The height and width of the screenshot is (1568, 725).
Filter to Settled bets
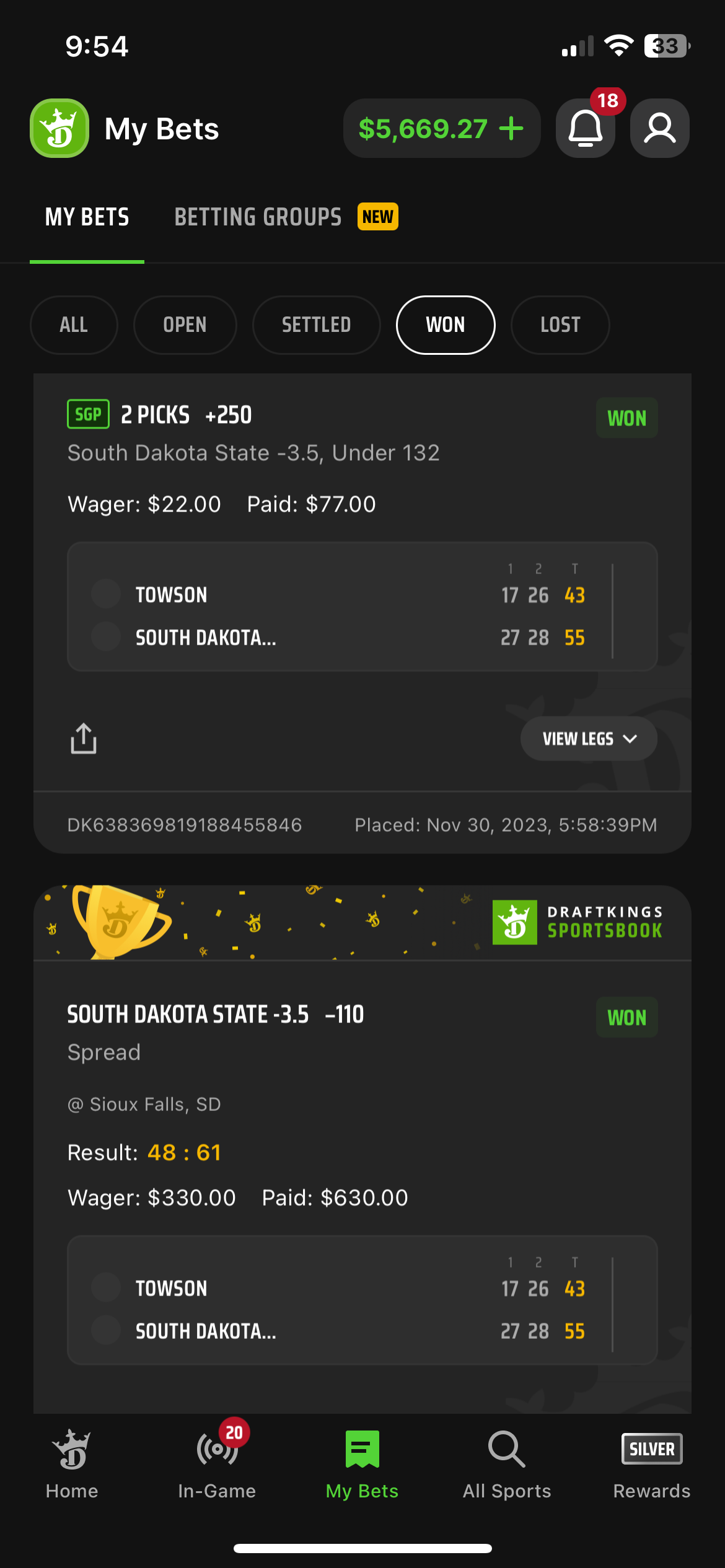316,324
